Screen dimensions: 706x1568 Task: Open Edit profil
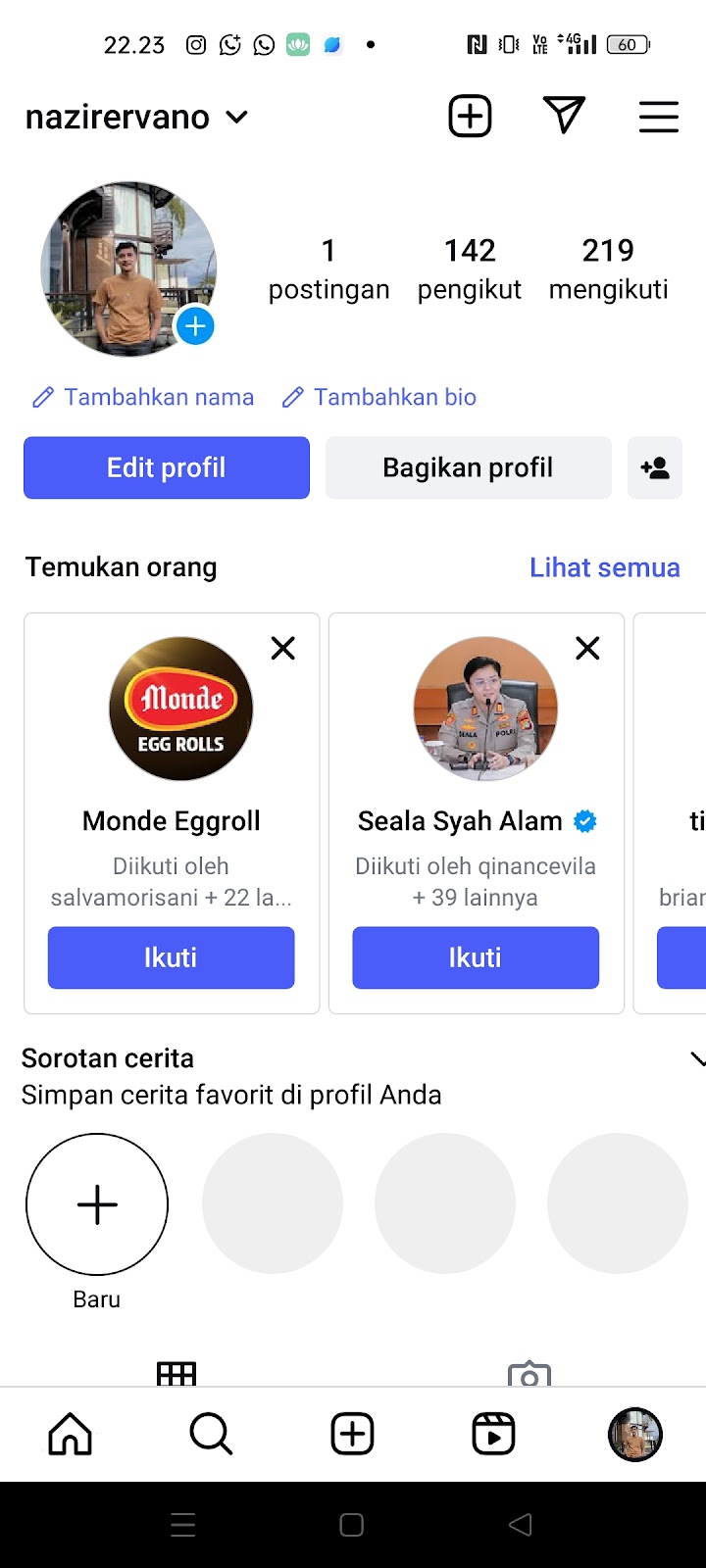(167, 467)
